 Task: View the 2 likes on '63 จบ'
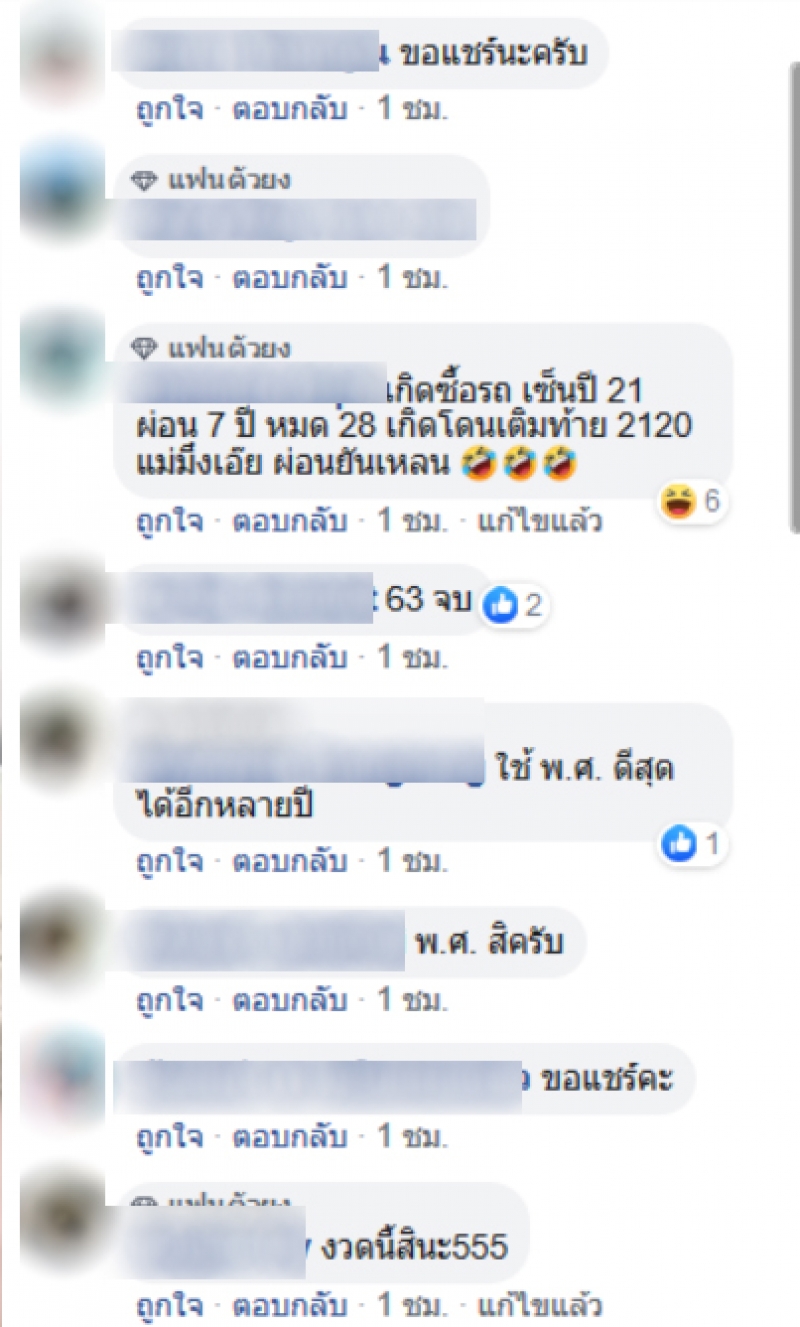(x=513, y=604)
